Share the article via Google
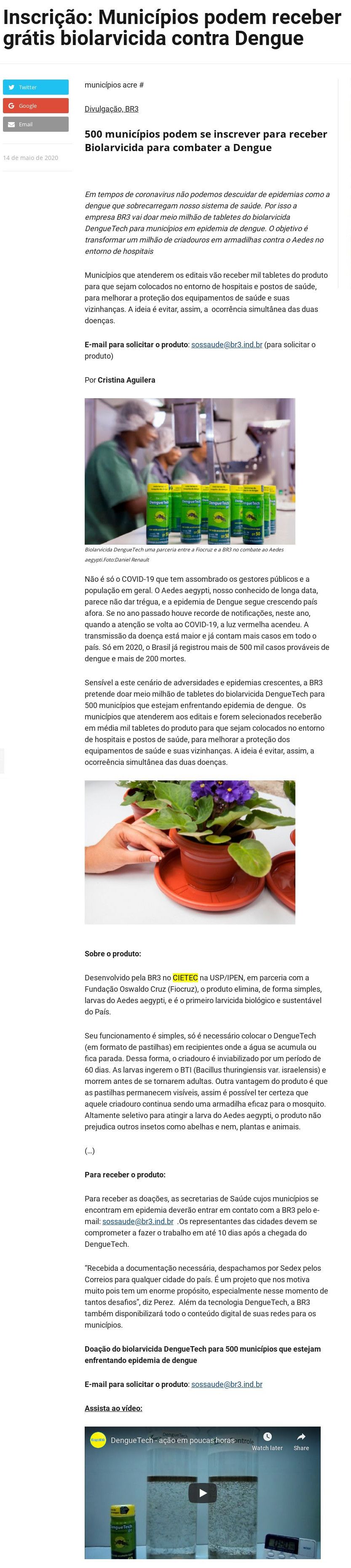351x1568 pixels. tap(35, 105)
